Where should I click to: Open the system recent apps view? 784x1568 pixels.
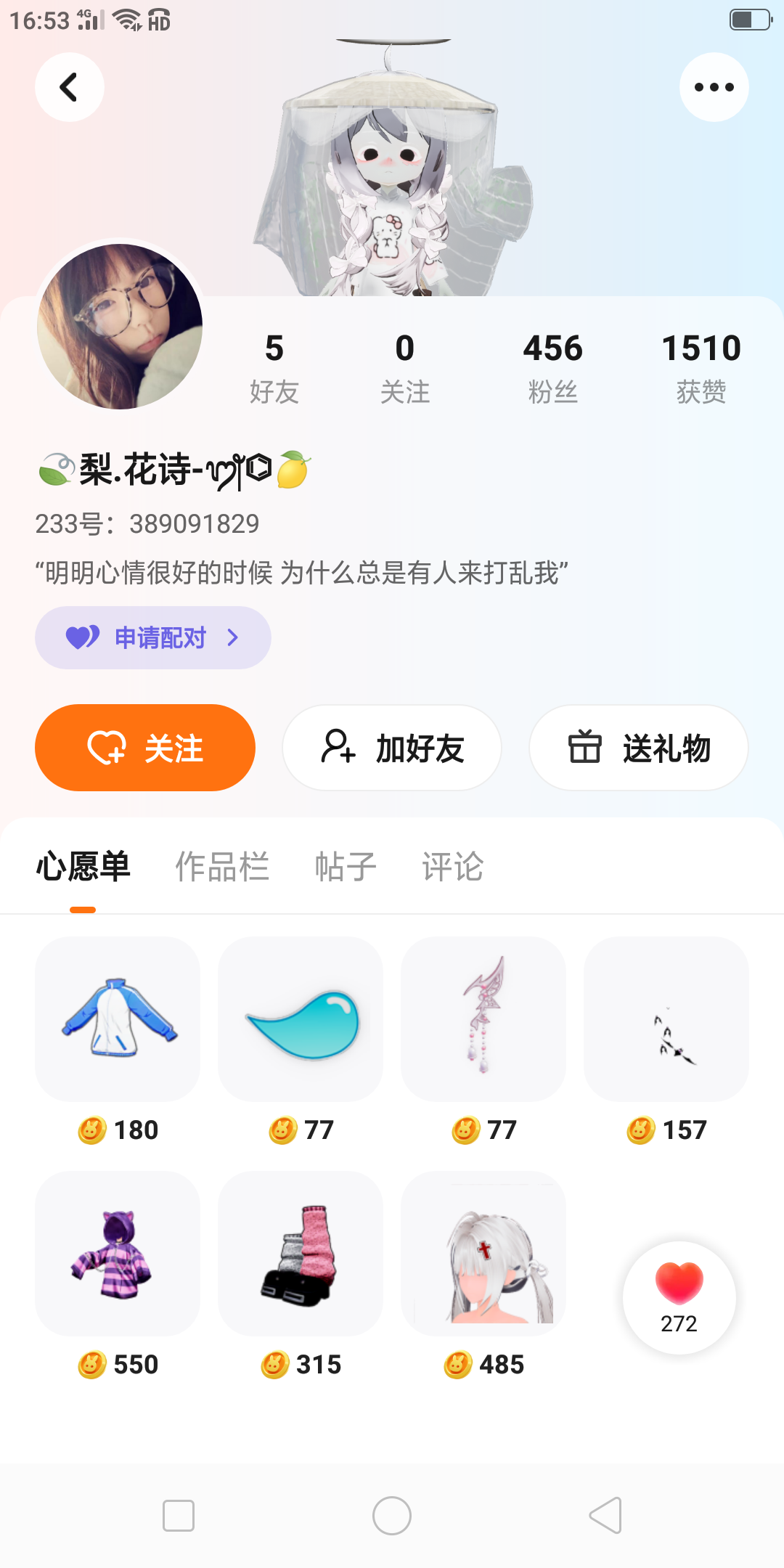point(179,1516)
